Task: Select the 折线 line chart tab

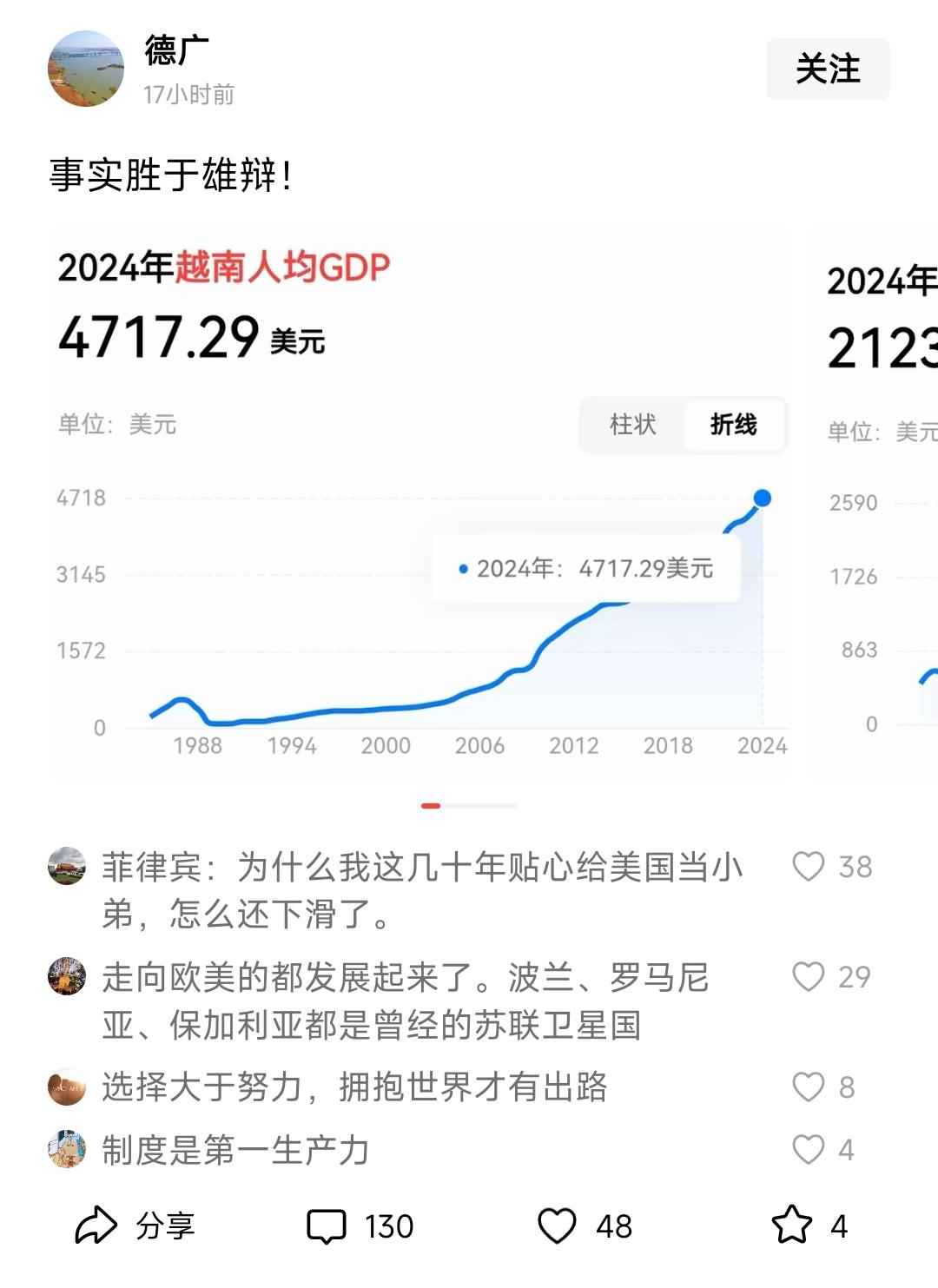Action: (734, 426)
